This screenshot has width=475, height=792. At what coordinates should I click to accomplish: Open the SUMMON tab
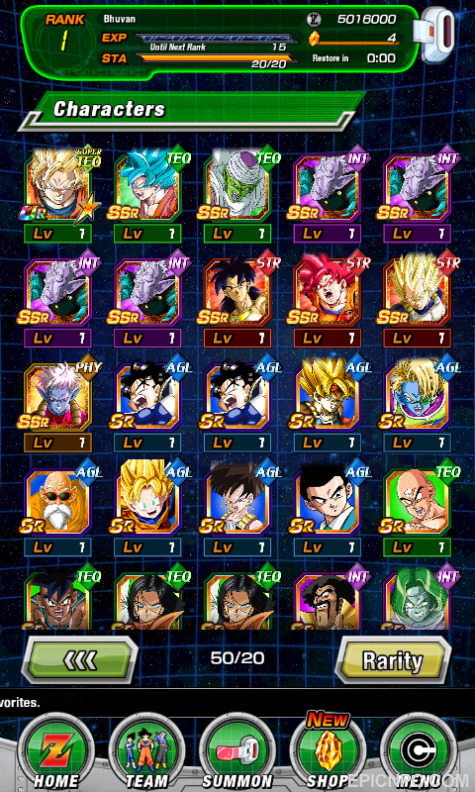[238, 753]
